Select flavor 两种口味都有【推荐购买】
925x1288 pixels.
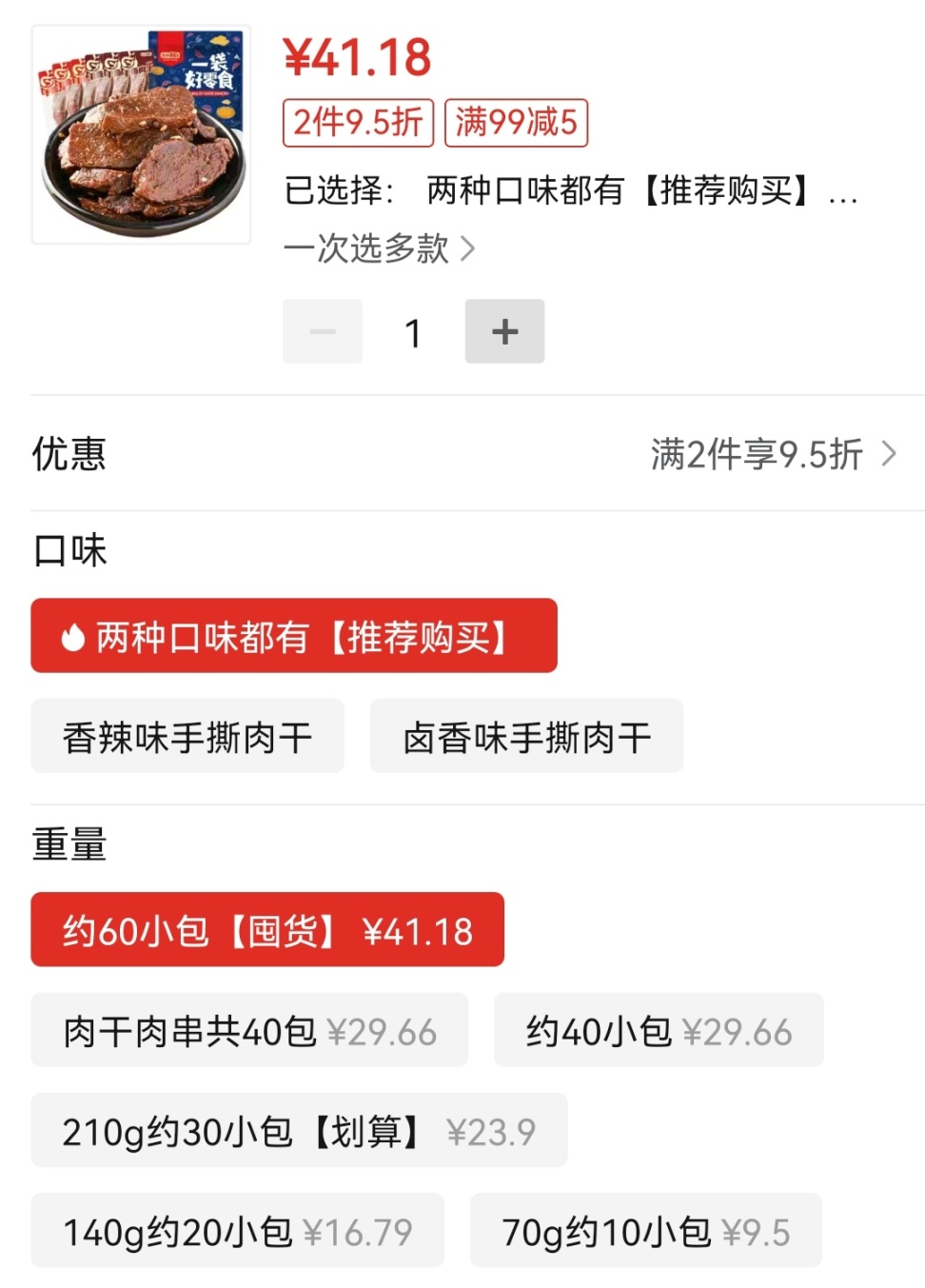click(x=293, y=636)
